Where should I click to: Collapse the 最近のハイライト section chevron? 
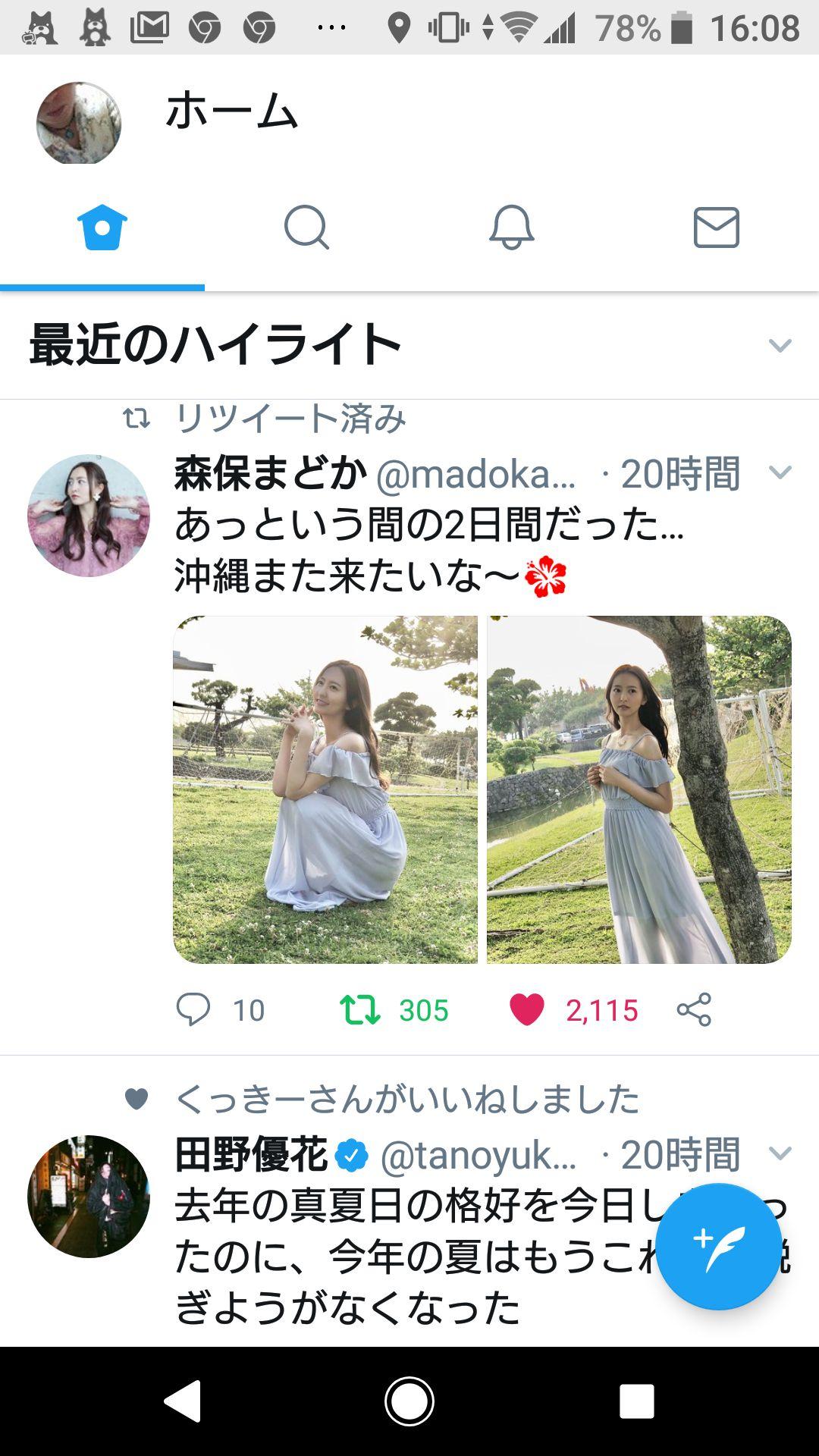pyautogui.click(x=777, y=347)
